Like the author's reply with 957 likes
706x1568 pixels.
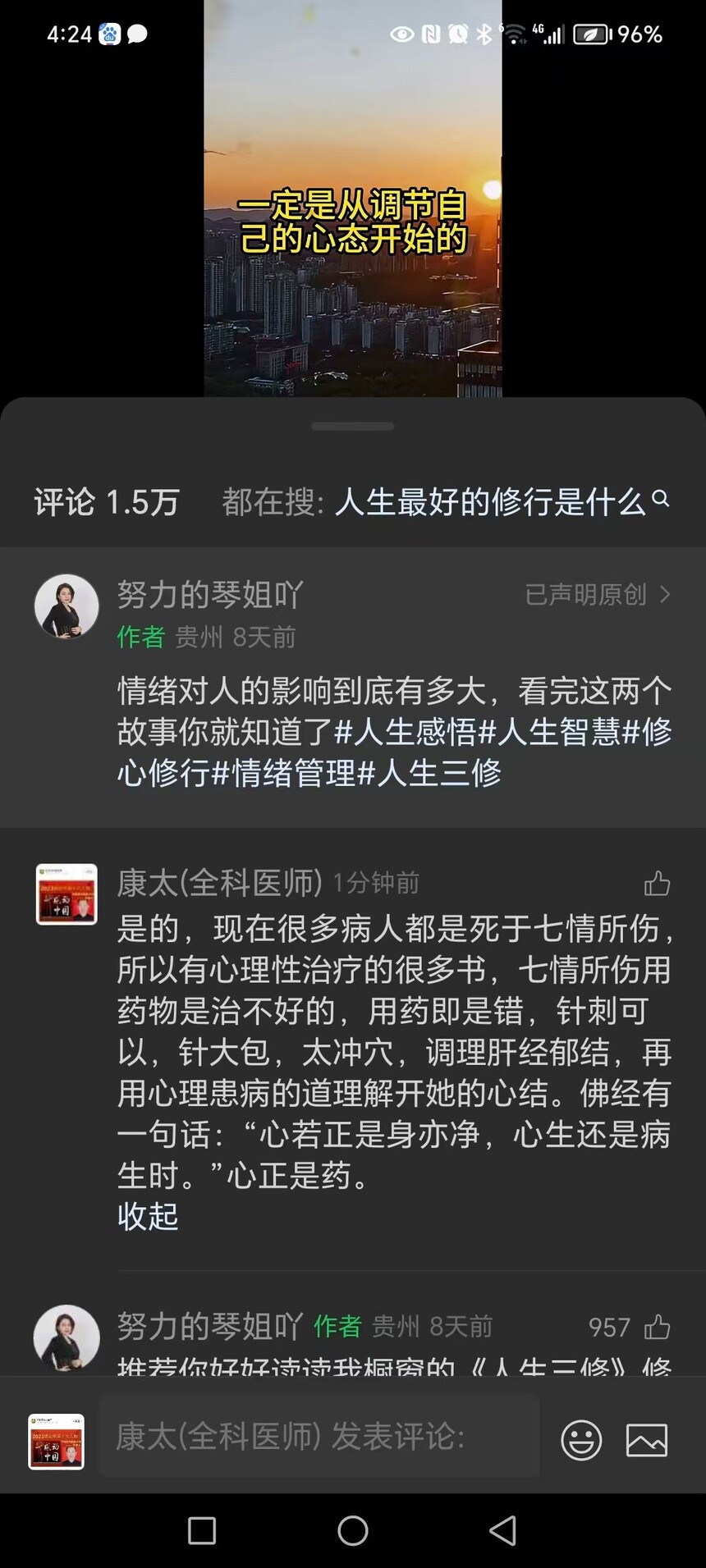(x=657, y=1327)
